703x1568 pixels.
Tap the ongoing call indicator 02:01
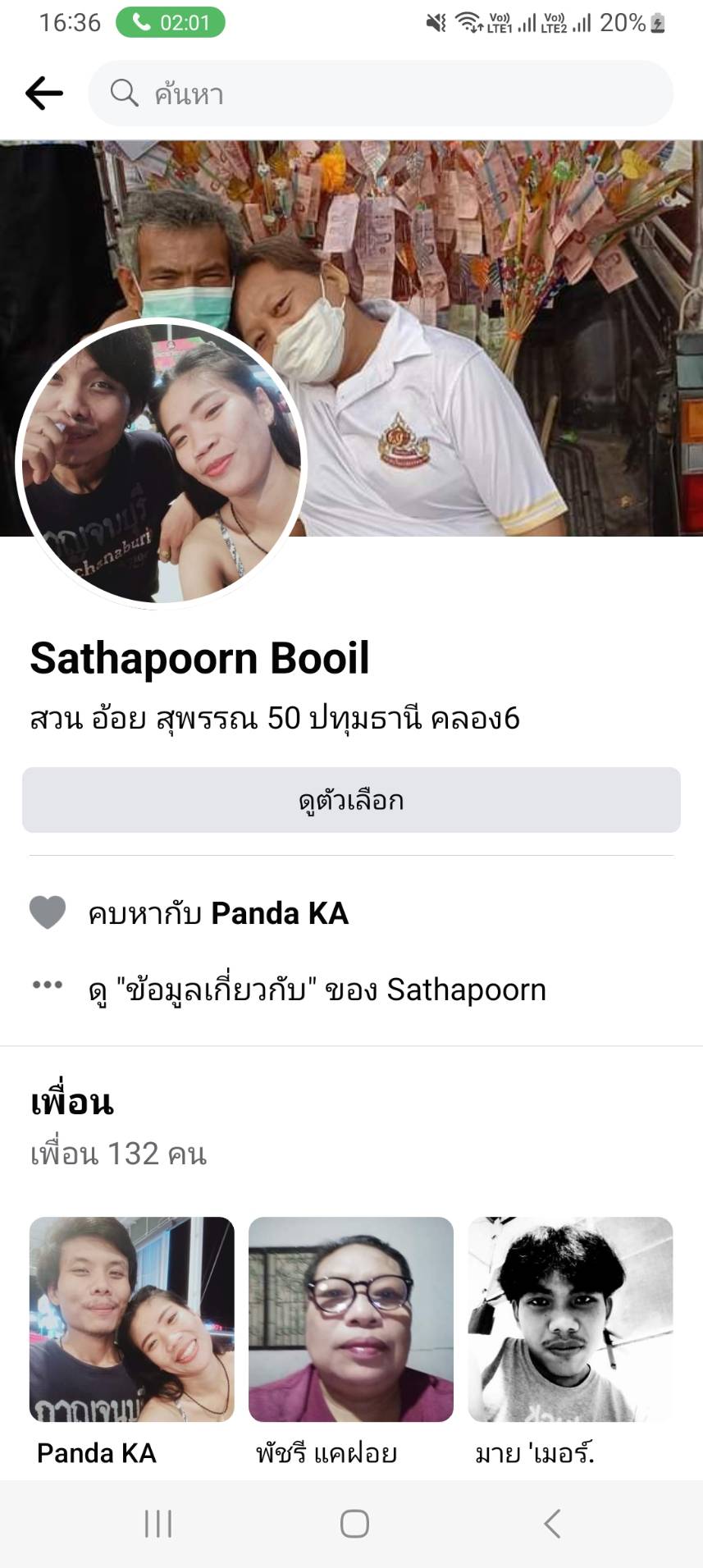(x=171, y=22)
